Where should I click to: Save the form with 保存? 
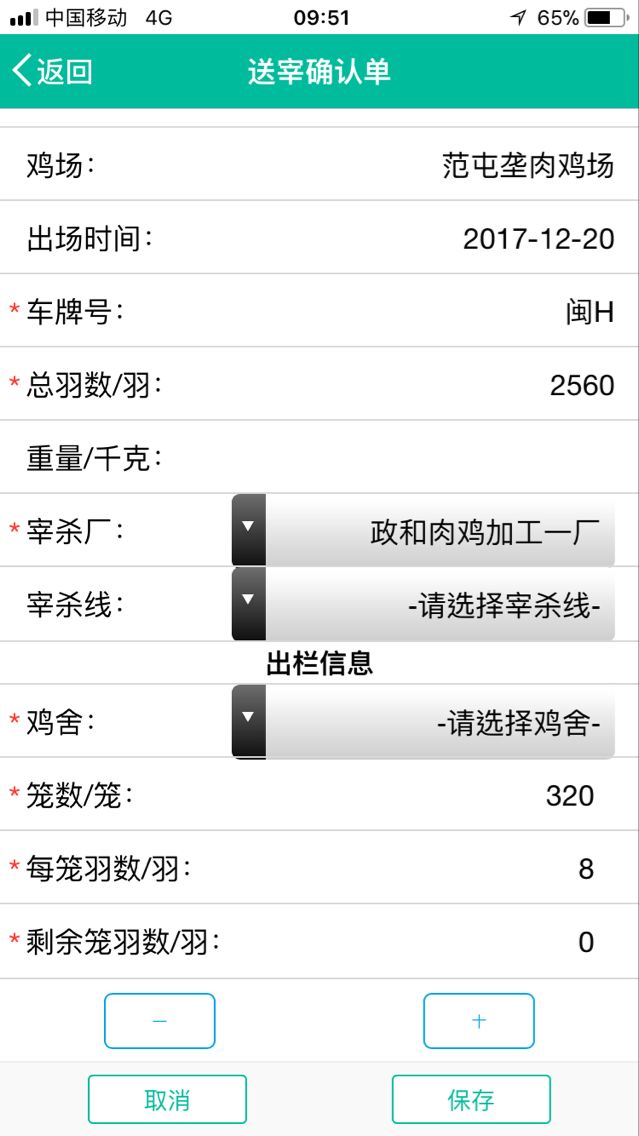472,1099
